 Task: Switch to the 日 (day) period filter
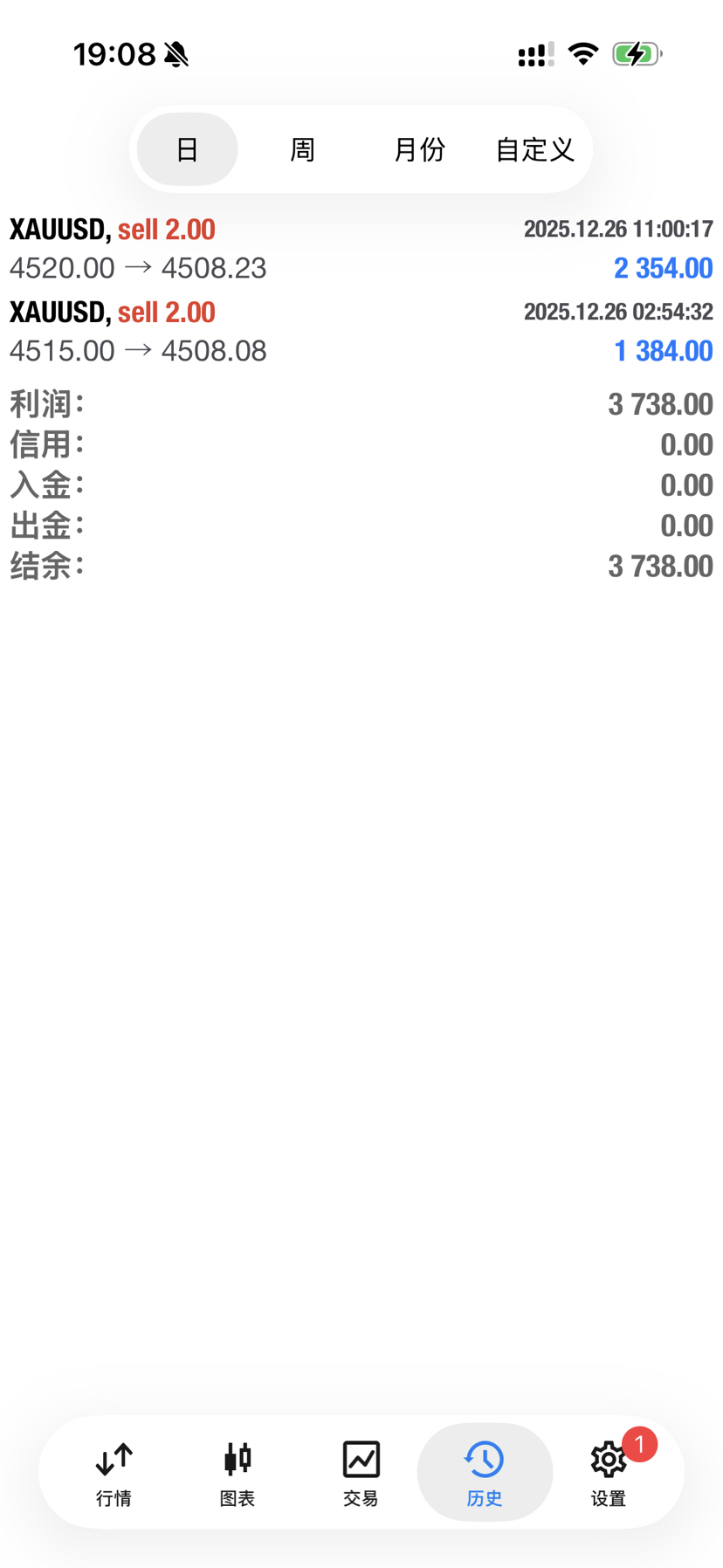(x=187, y=149)
